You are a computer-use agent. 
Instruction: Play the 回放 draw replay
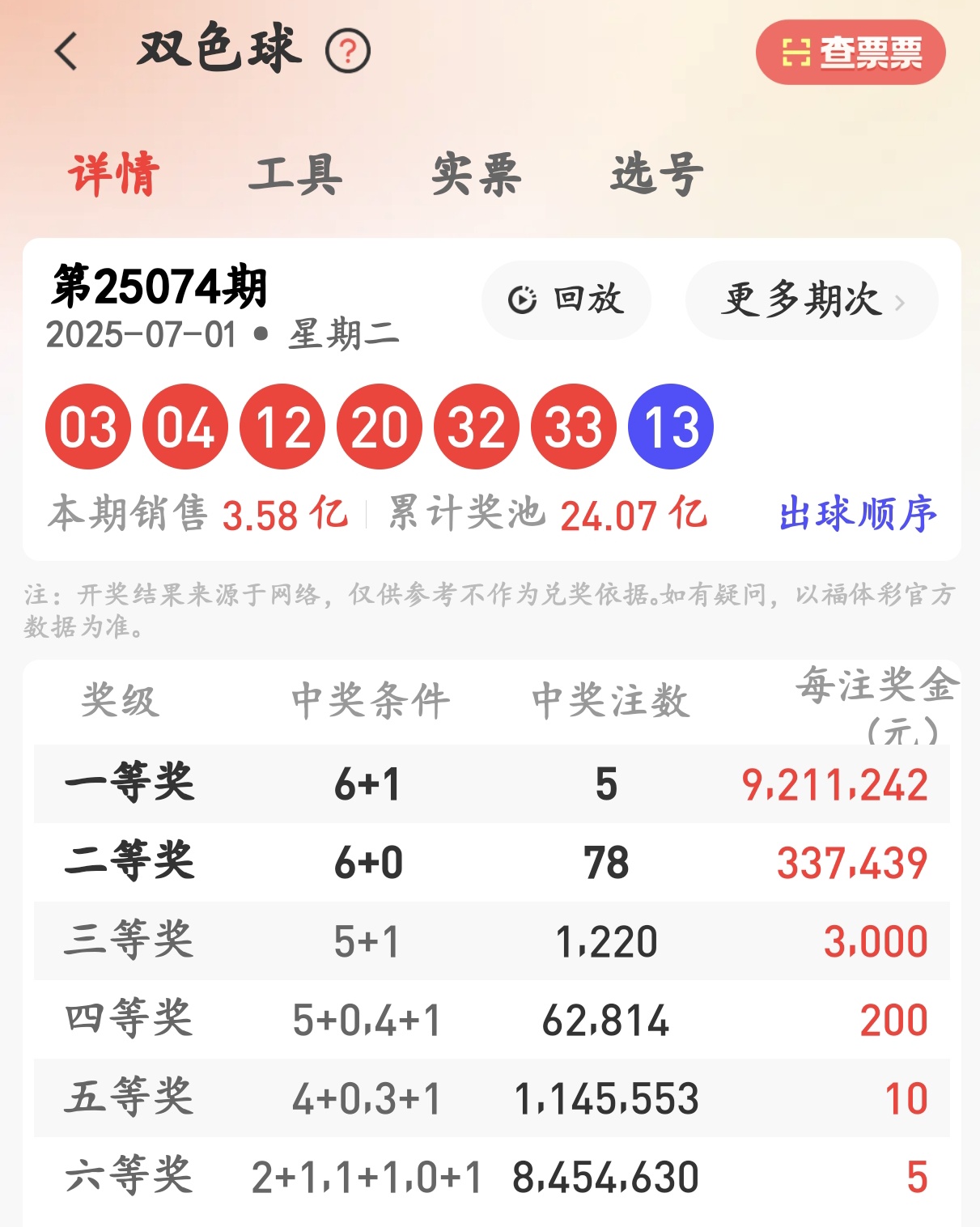pyautogui.click(x=566, y=300)
